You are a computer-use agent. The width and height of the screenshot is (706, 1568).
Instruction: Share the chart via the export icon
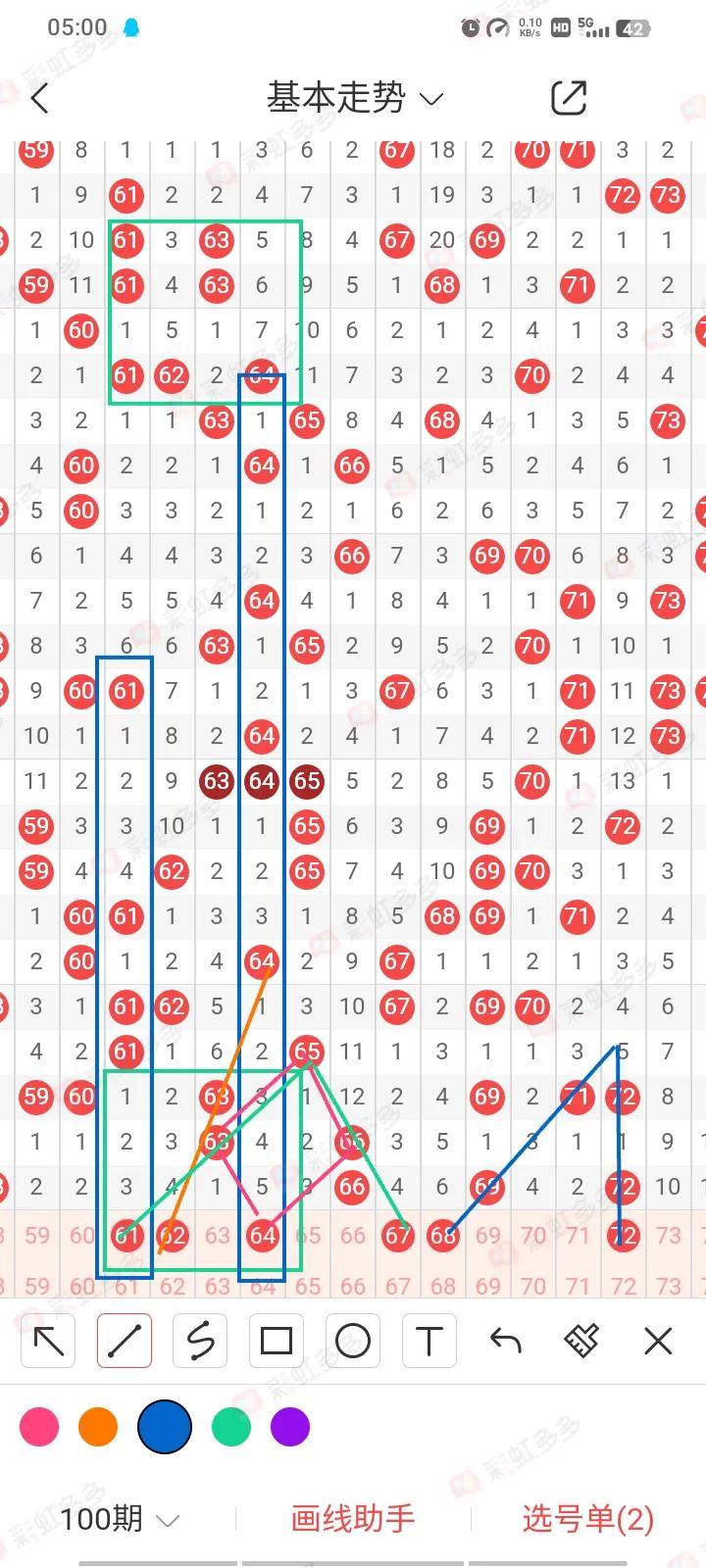coord(569,98)
